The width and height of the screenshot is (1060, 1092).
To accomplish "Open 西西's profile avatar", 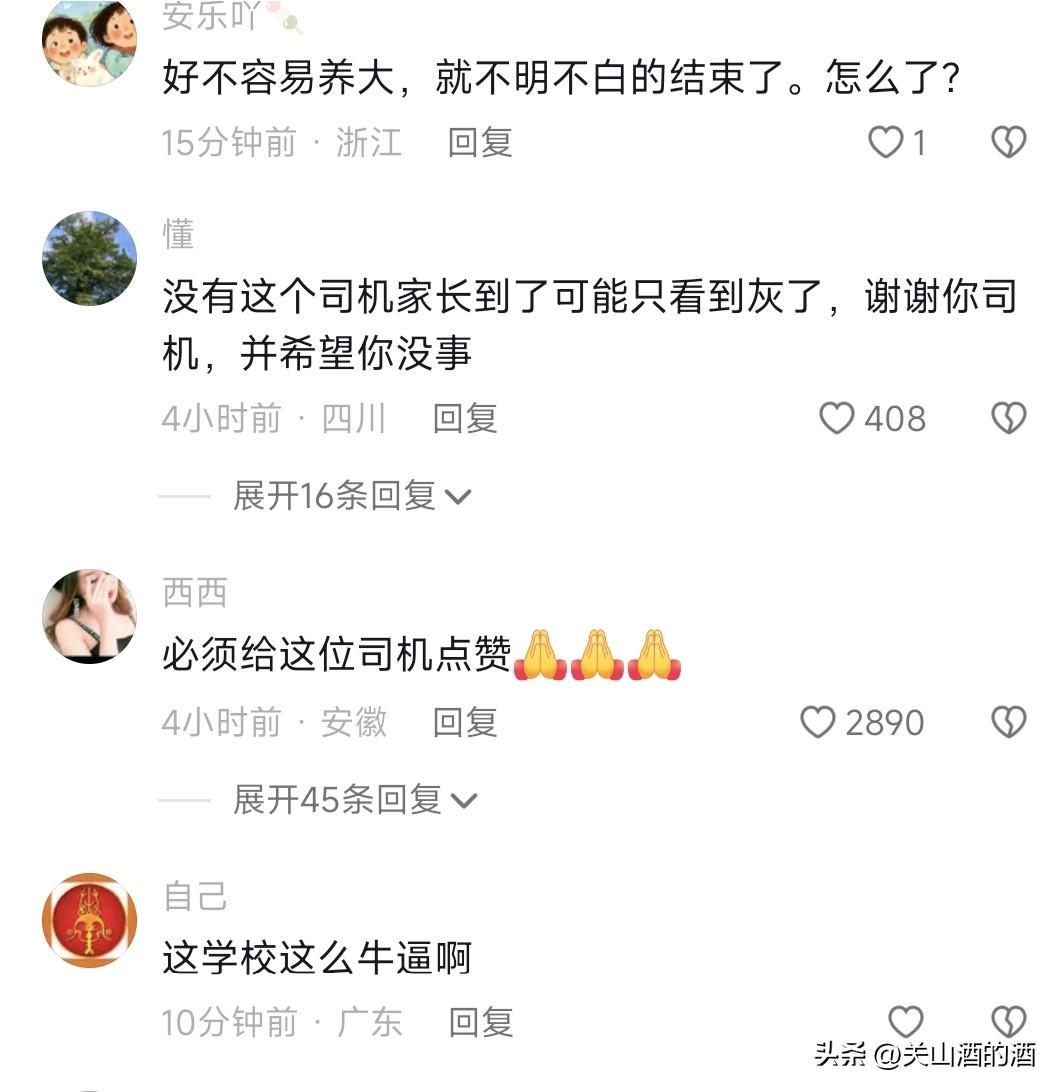I will 89,616.
